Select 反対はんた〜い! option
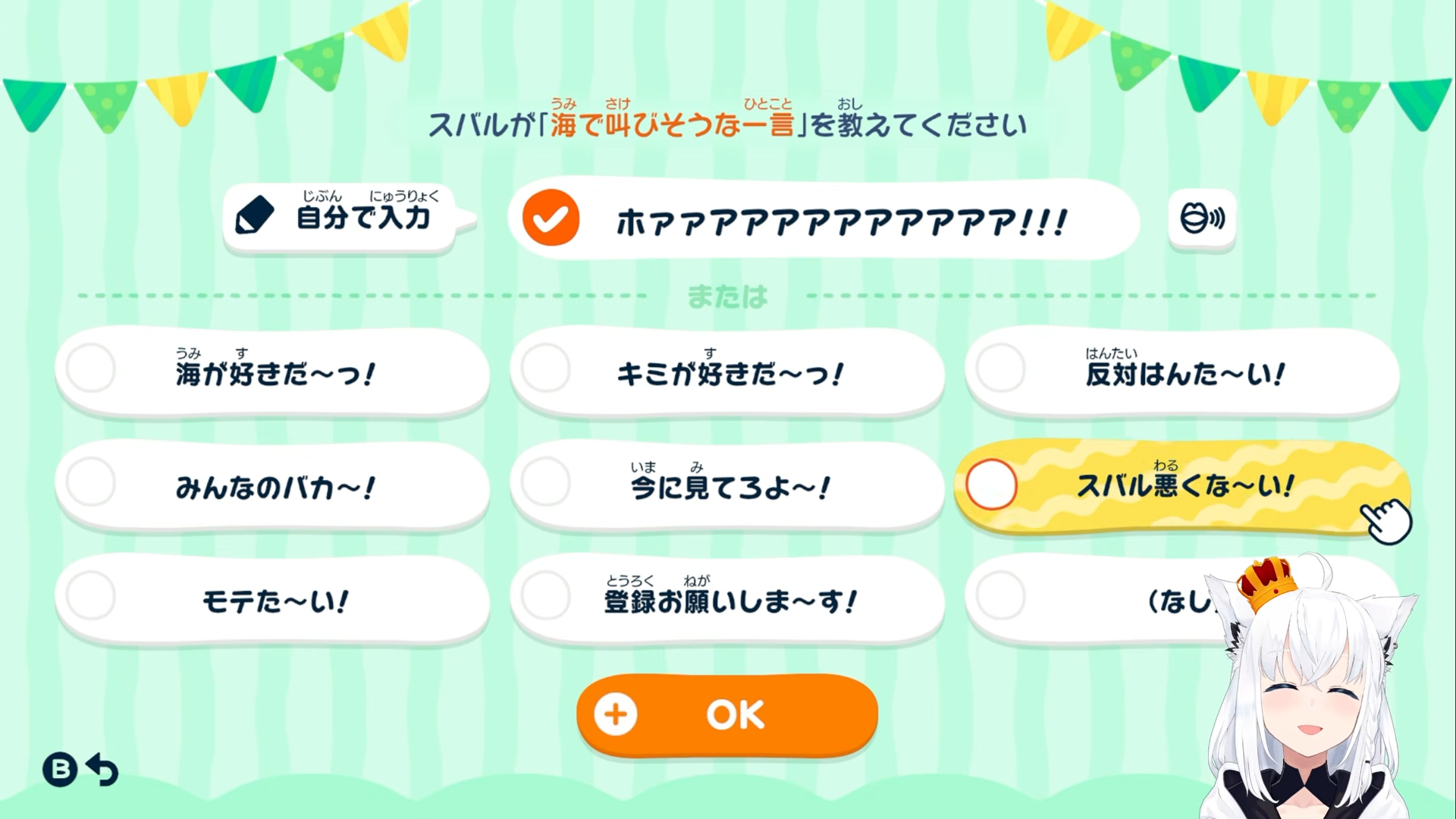 [x=1182, y=372]
